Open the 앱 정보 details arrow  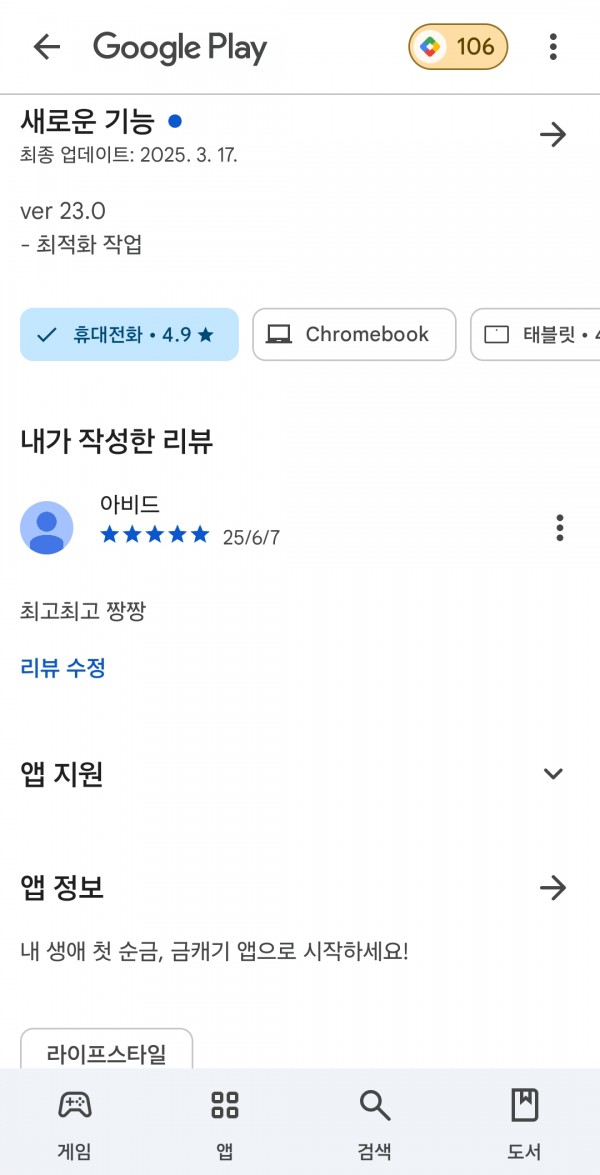[553, 888]
